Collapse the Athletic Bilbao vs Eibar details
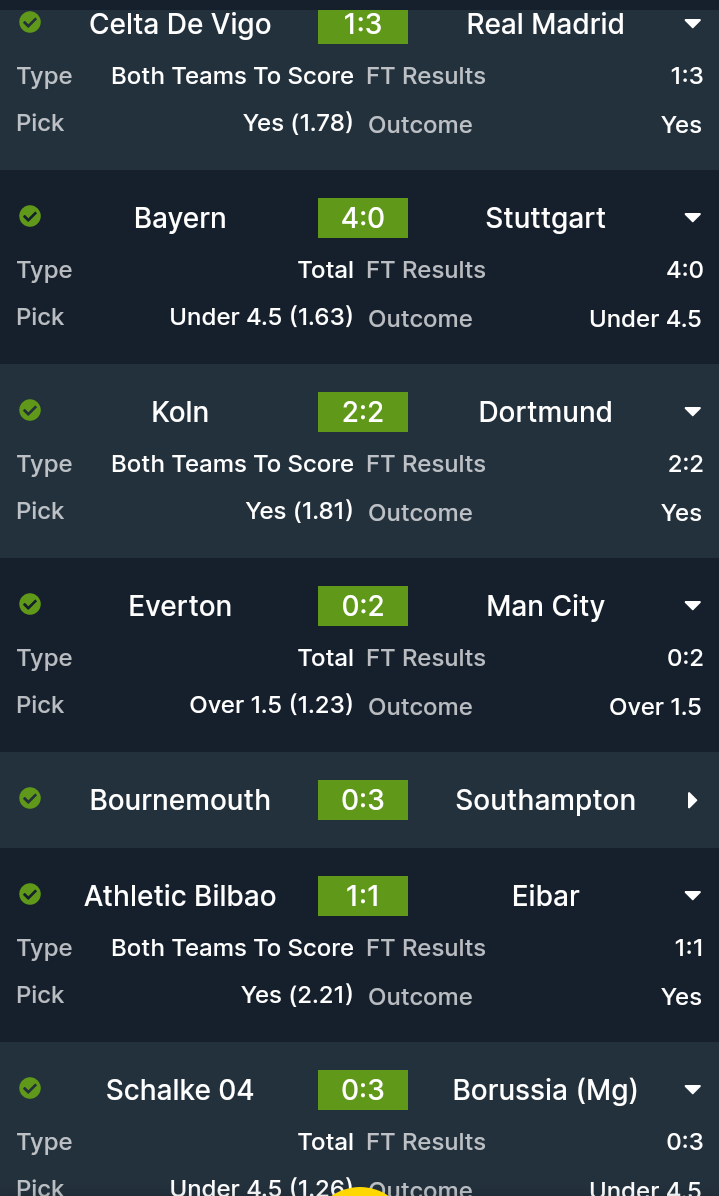This screenshot has width=719, height=1196. [692, 896]
